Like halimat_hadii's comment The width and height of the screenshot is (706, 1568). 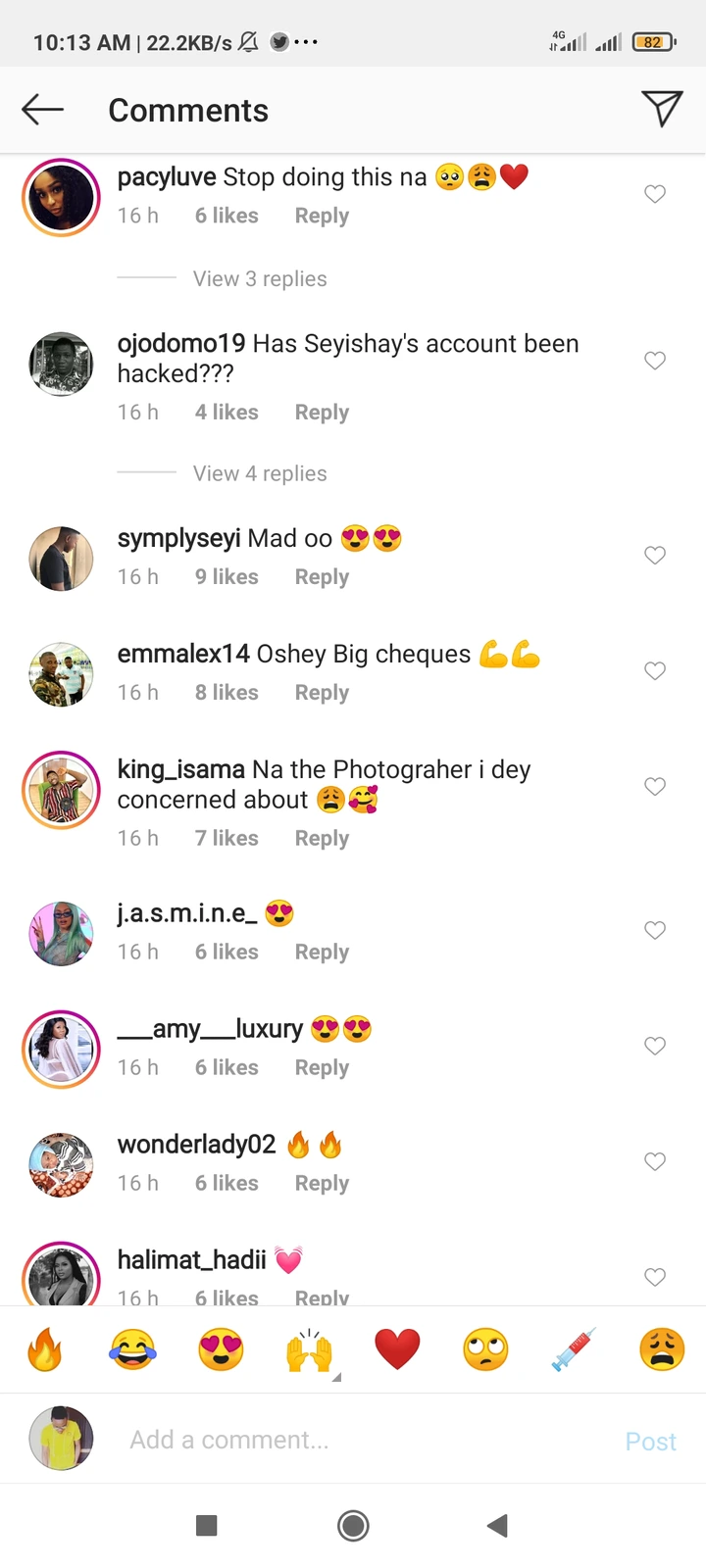tap(655, 1277)
